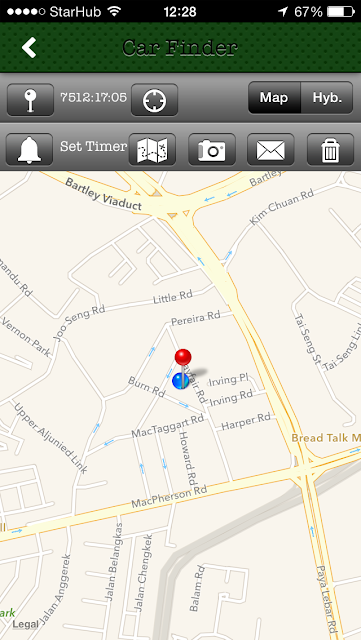Select the red pin on map

(x=183, y=358)
